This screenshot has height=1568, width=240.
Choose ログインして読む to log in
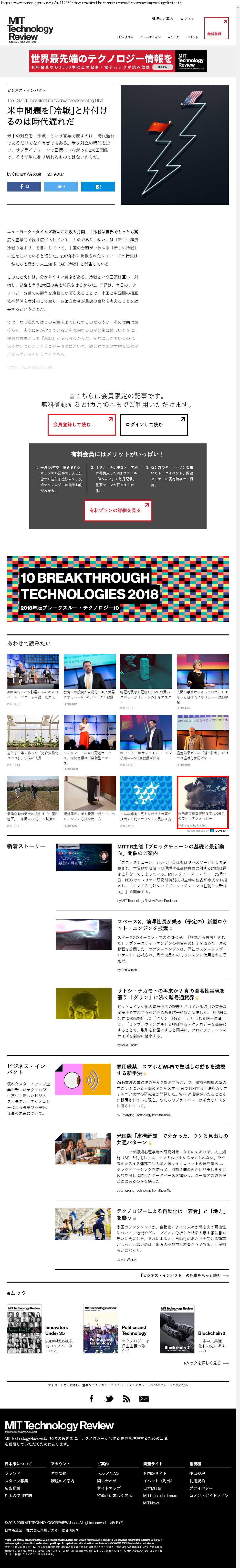(154, 424)
